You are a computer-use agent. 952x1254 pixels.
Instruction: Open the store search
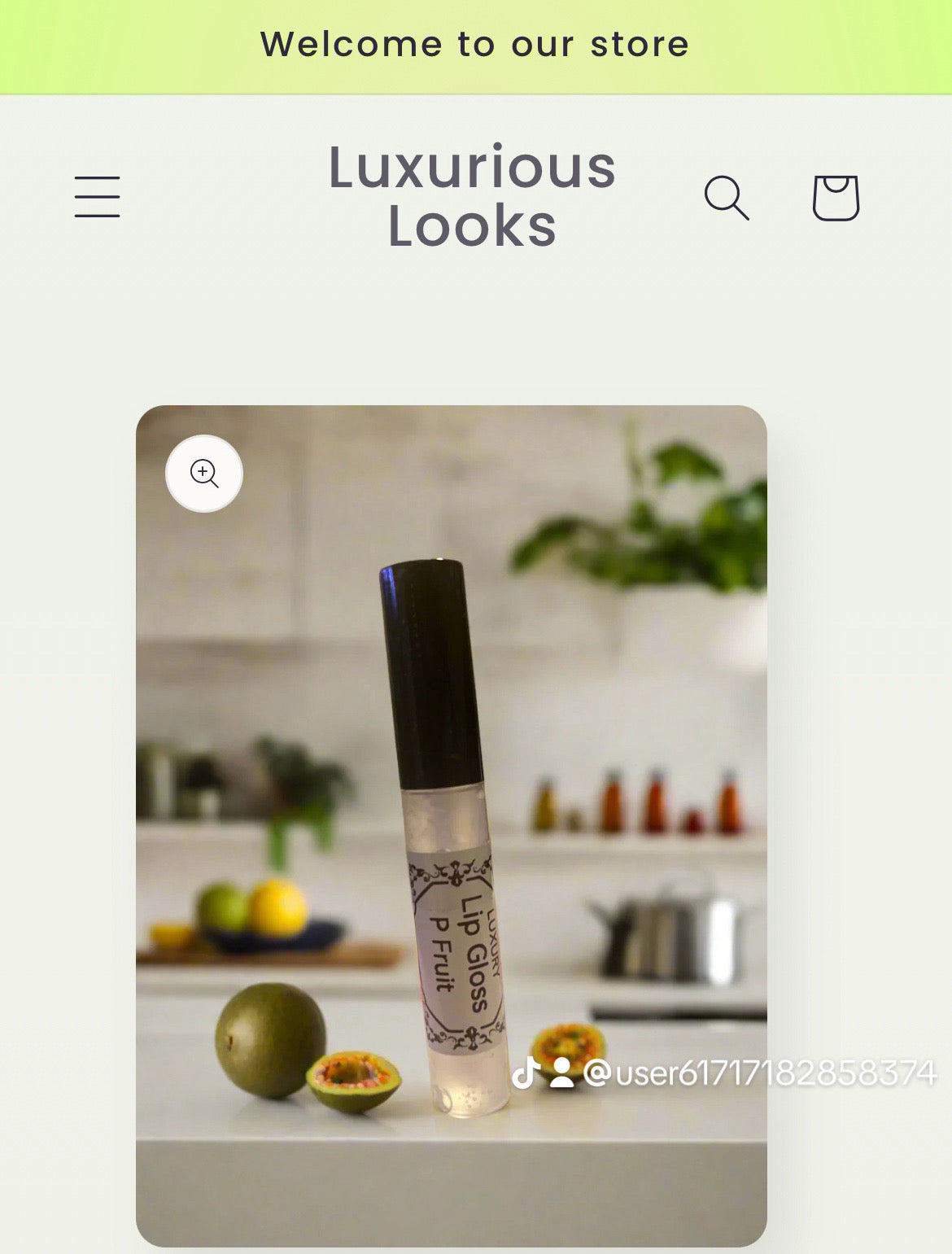[726, 197]
